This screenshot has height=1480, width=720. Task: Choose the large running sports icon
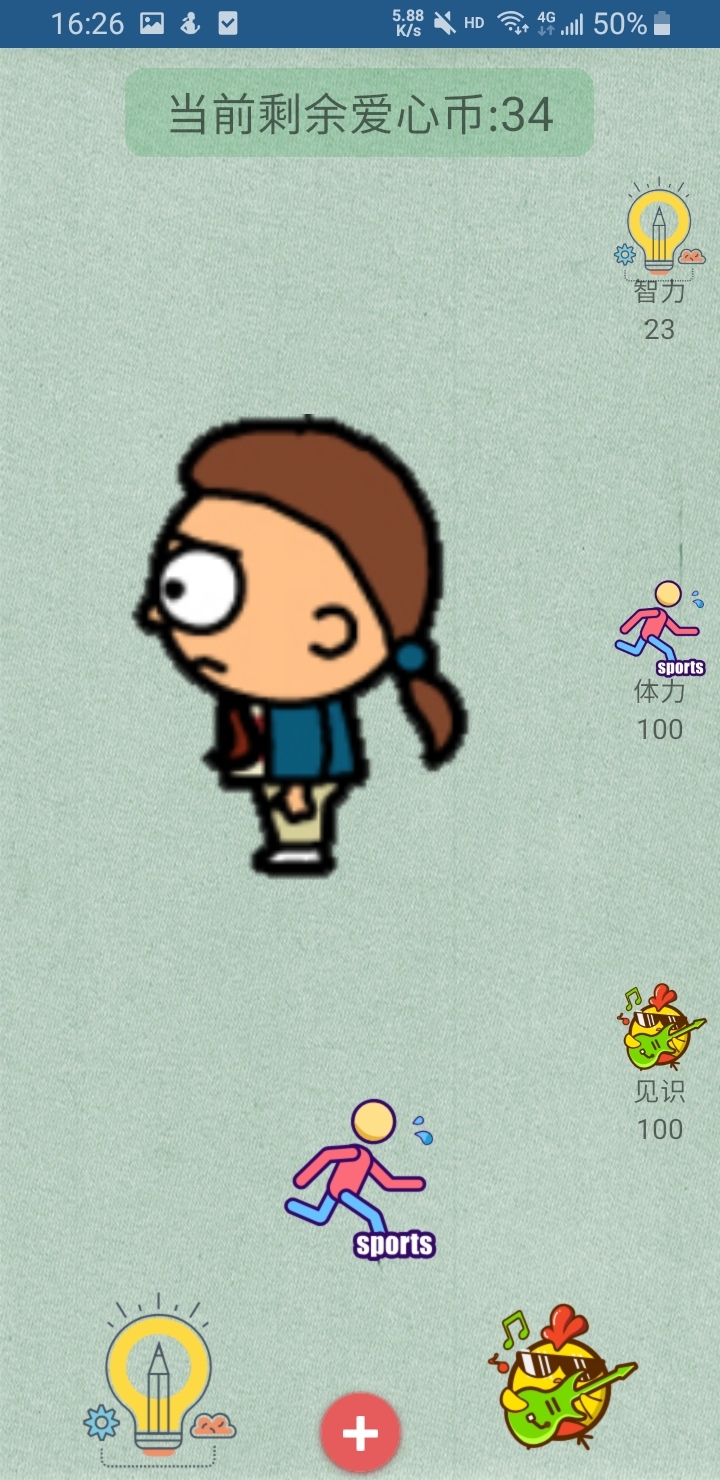tap(361, 1180)
